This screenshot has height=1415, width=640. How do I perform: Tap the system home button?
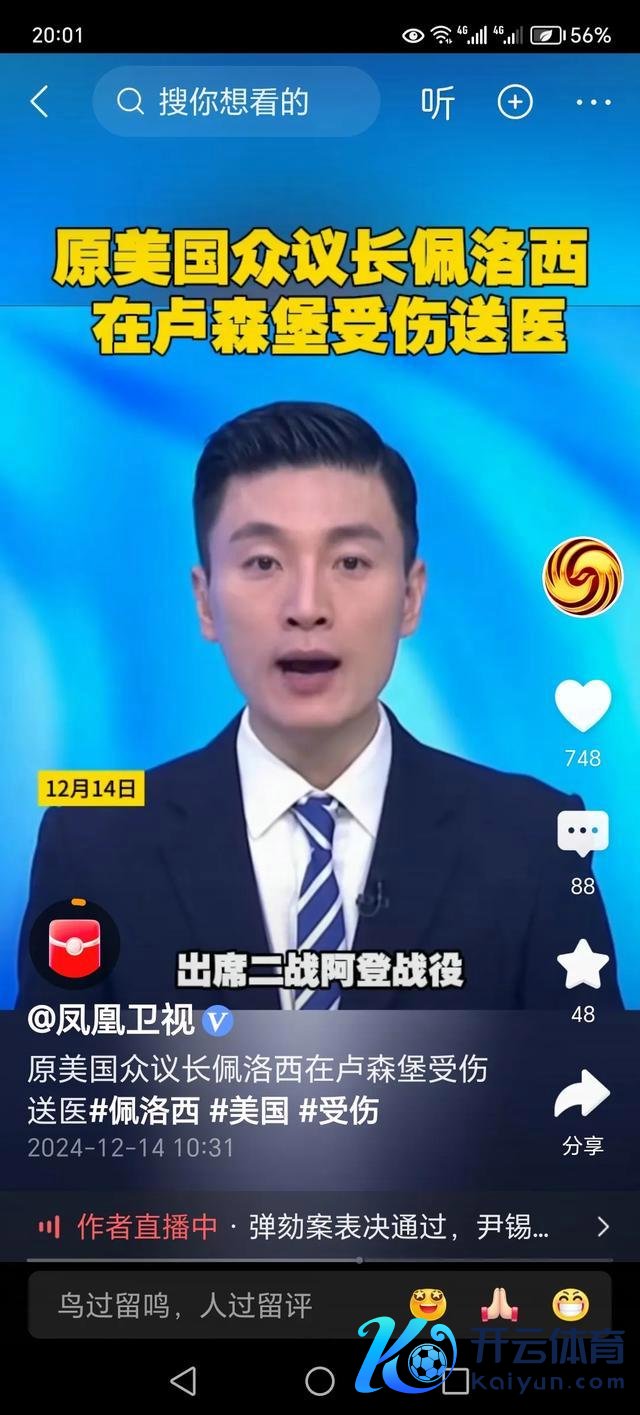pyautogui.click(x=320, y=1382)
